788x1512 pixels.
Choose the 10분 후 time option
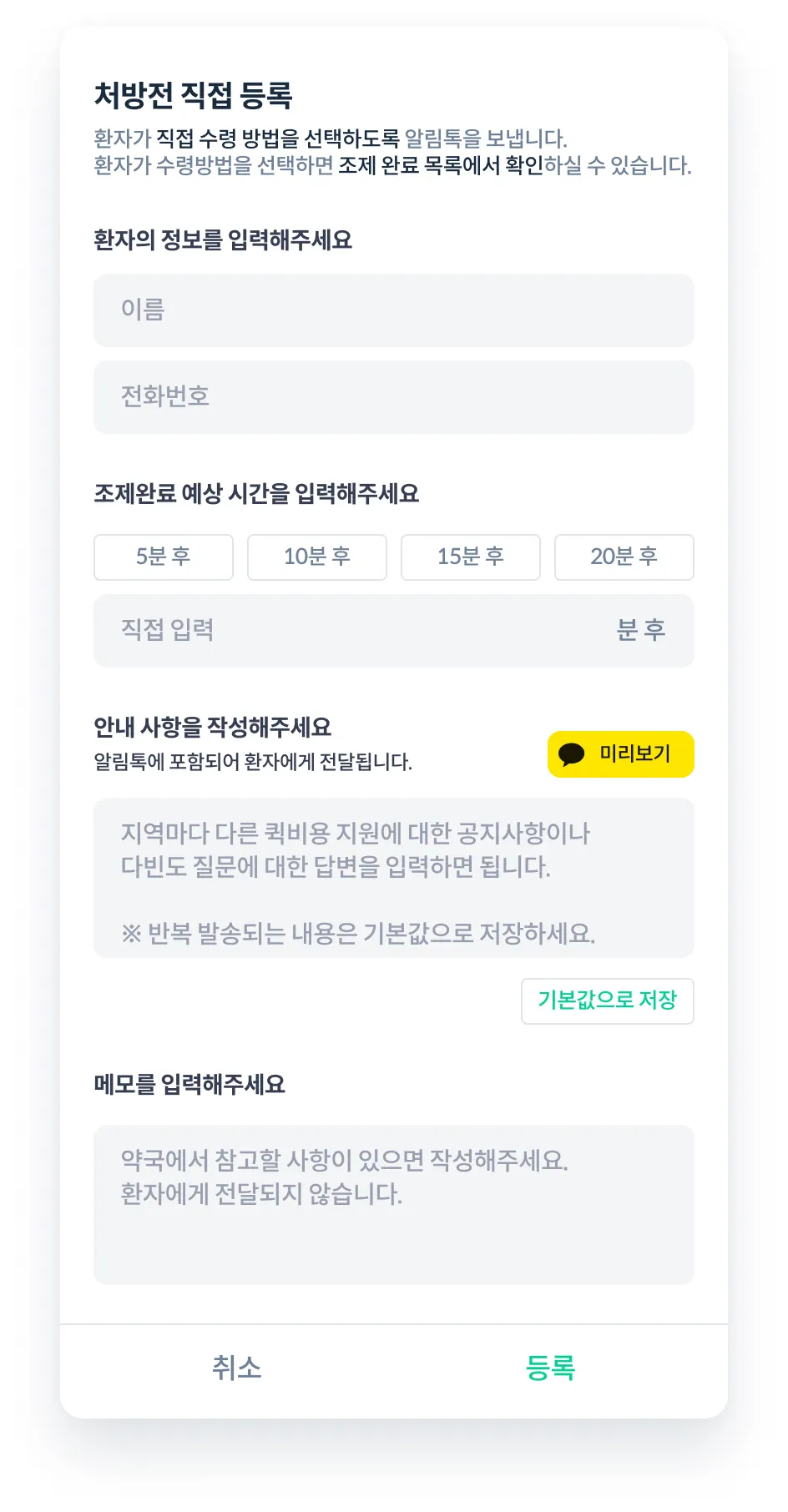pos(317,557)
